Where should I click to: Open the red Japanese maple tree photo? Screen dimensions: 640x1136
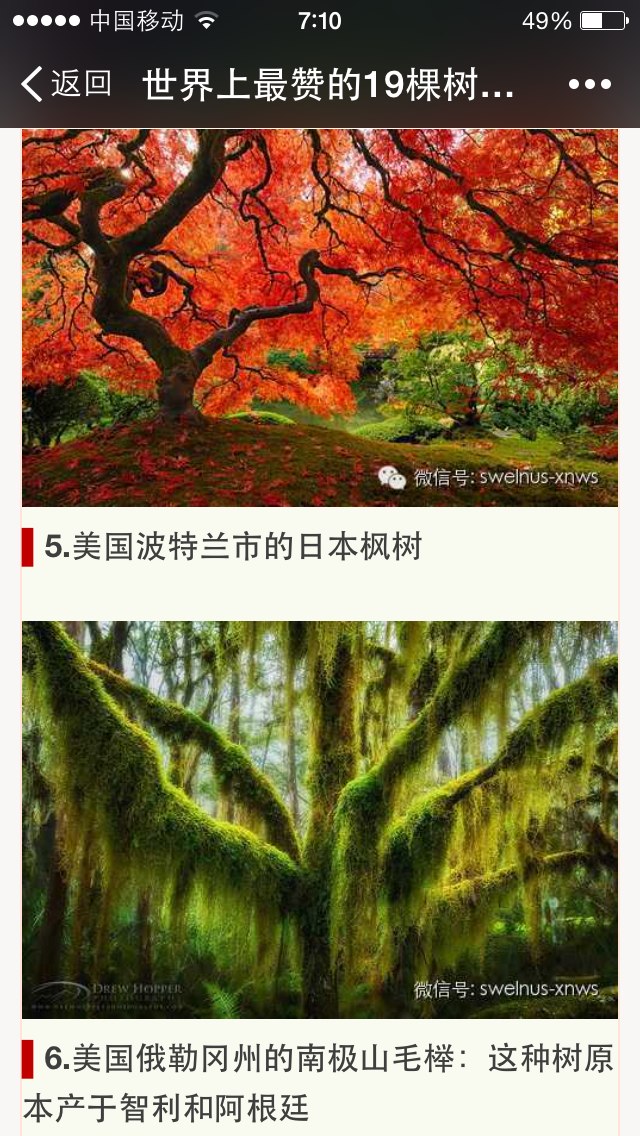coord(320,317)
